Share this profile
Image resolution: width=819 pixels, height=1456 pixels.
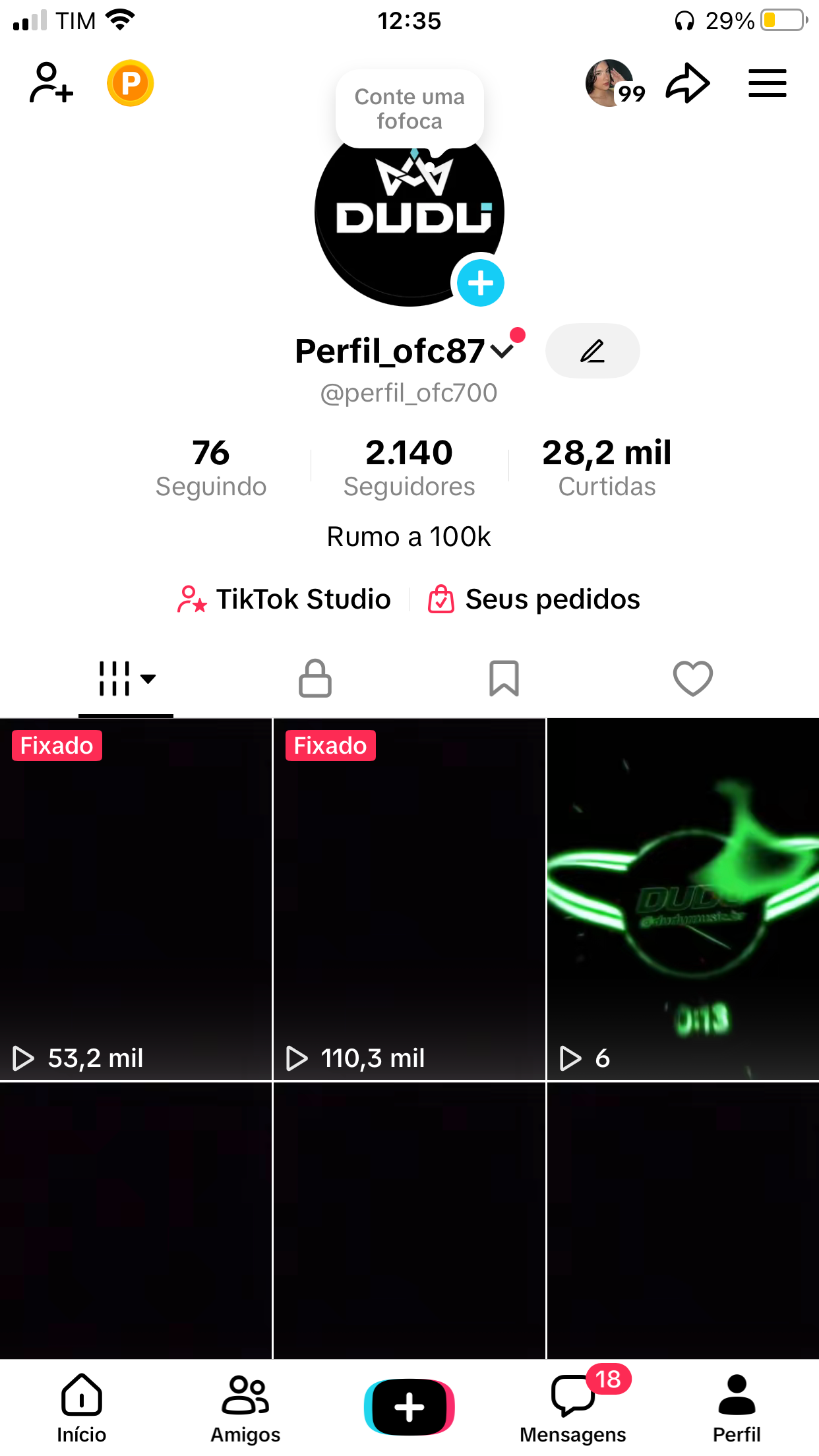pos(687,84)
